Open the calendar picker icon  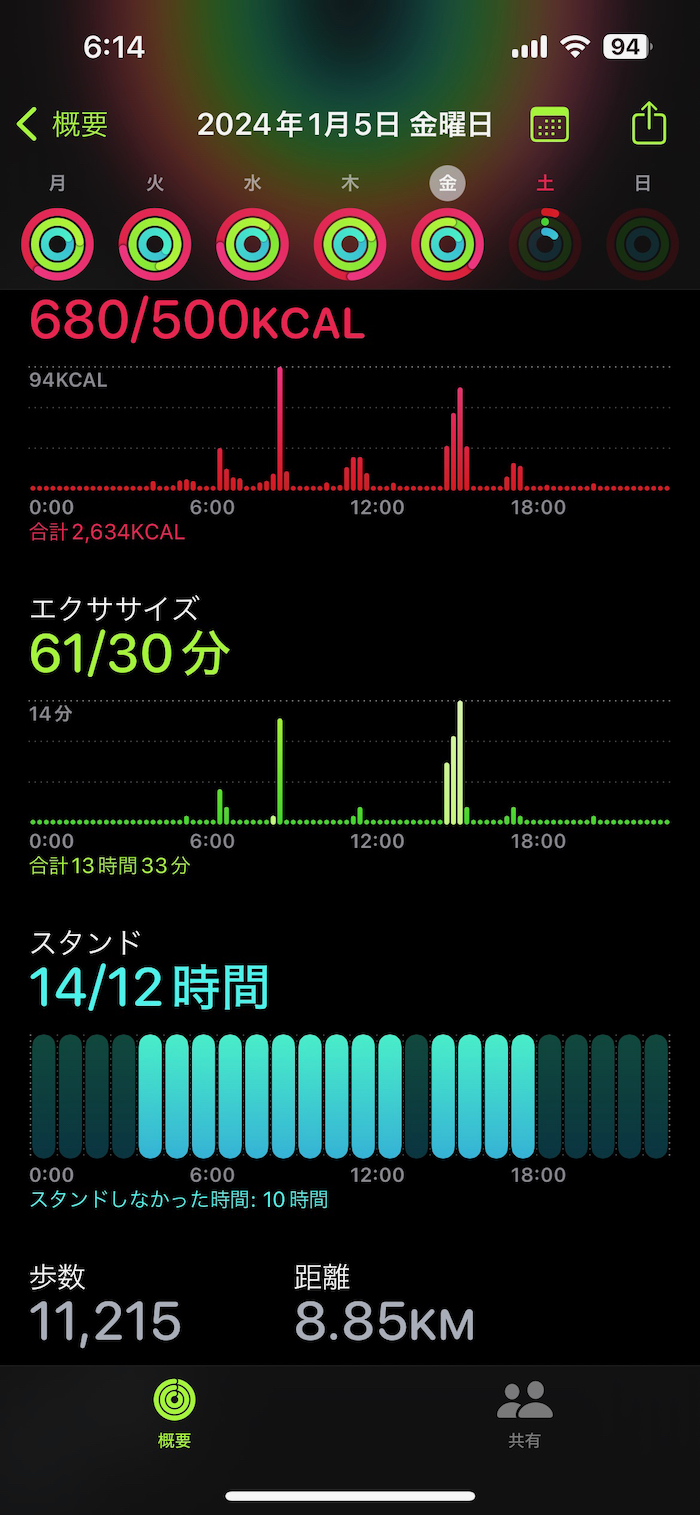[549, 125]
